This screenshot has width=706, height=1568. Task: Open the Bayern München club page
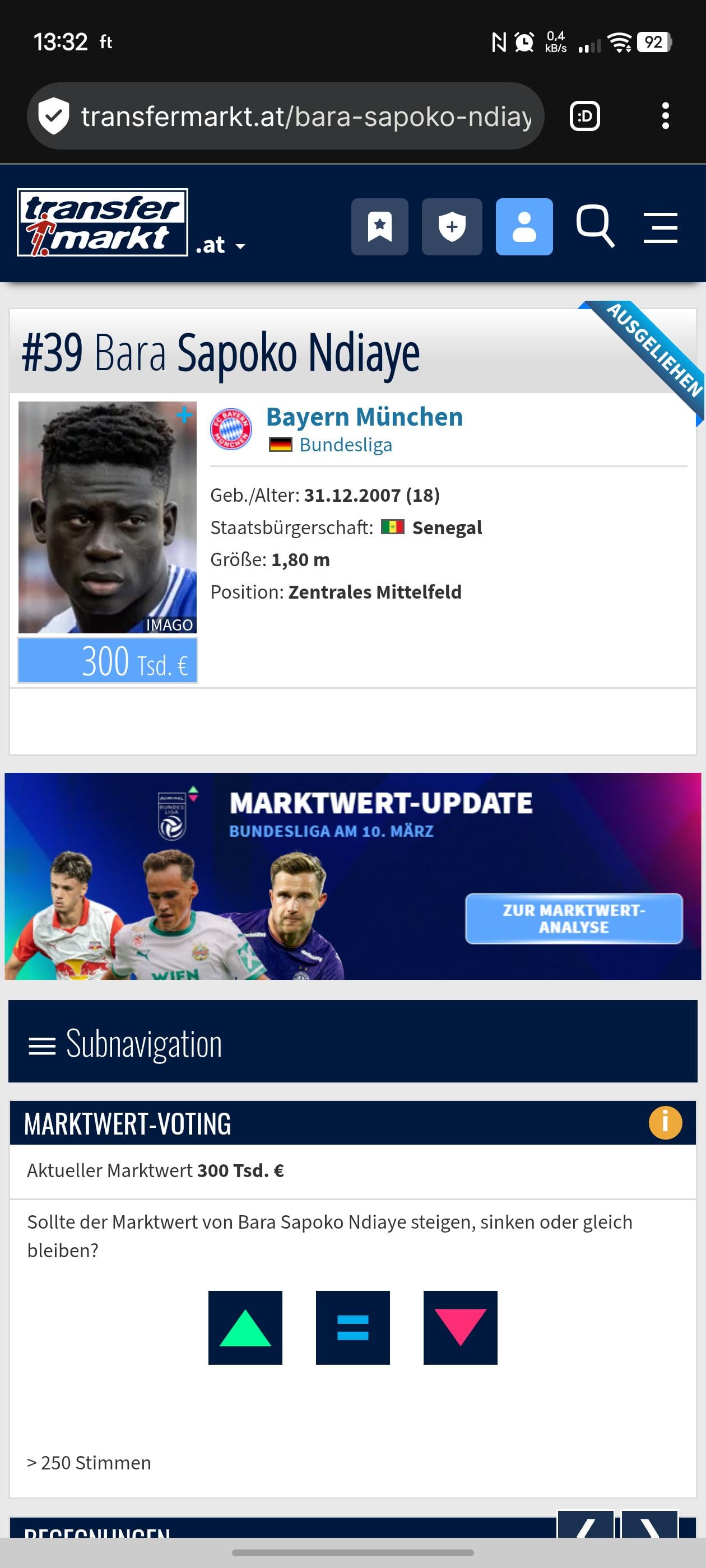(364, 417)
